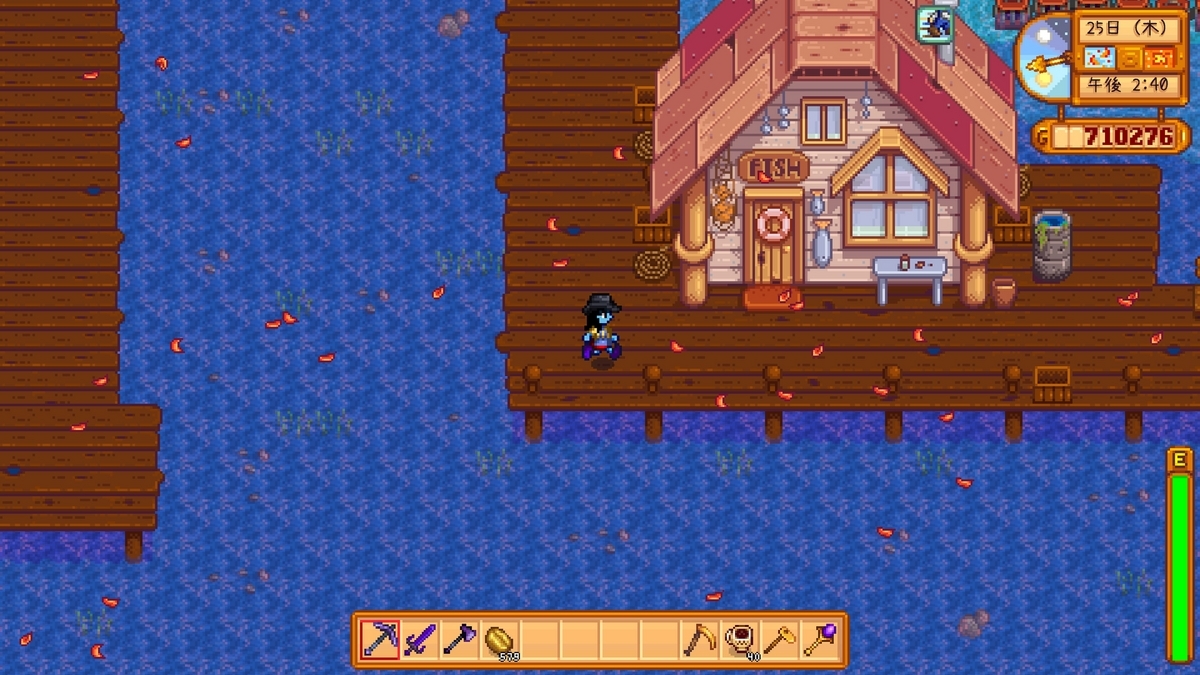The height and width of the screenshot is (675, 1200).
Task: Select the pickaxe in the toolbar
Action: pos(380,639)
